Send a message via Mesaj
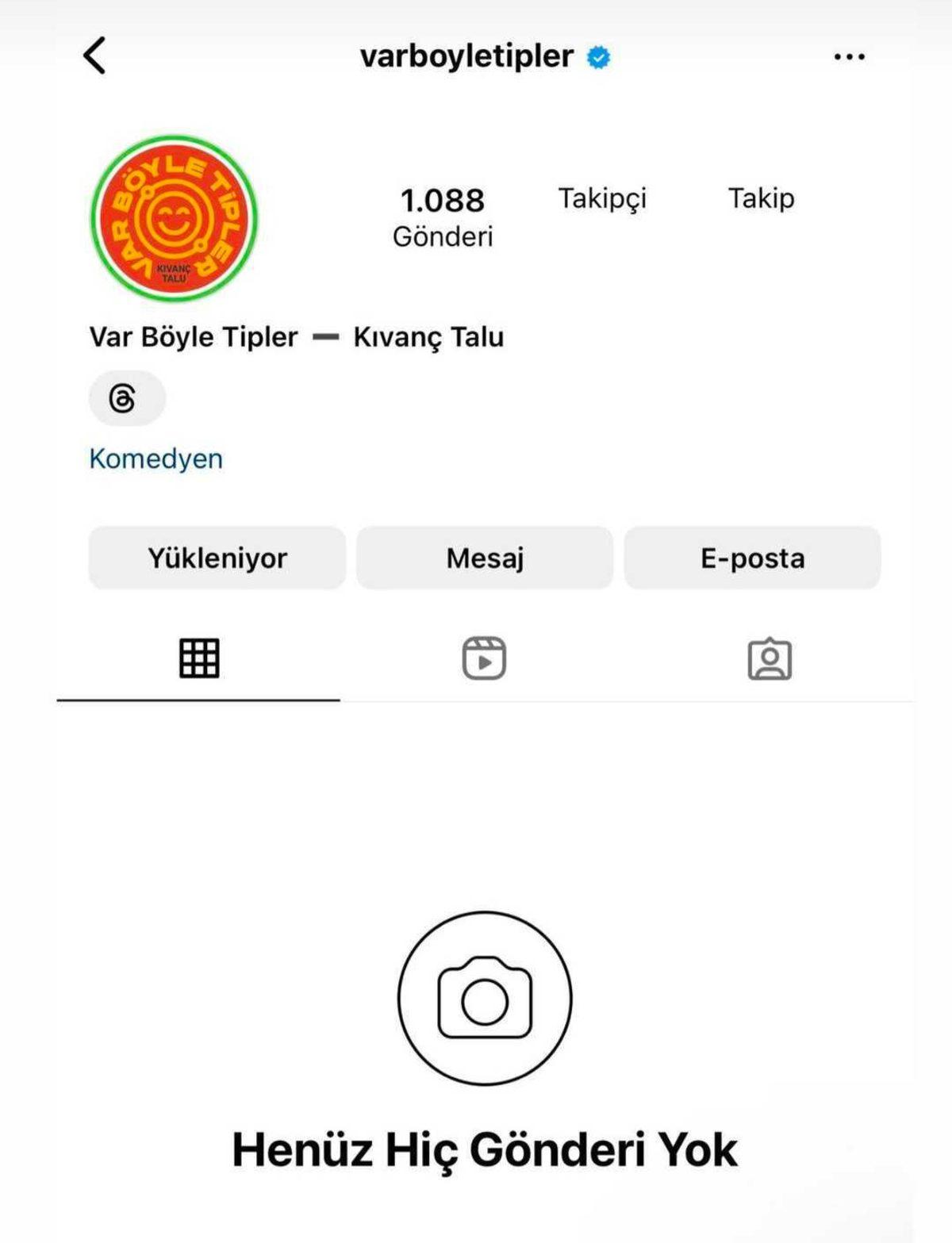This screenshot has height=1243, width=952. pos(485,558)
